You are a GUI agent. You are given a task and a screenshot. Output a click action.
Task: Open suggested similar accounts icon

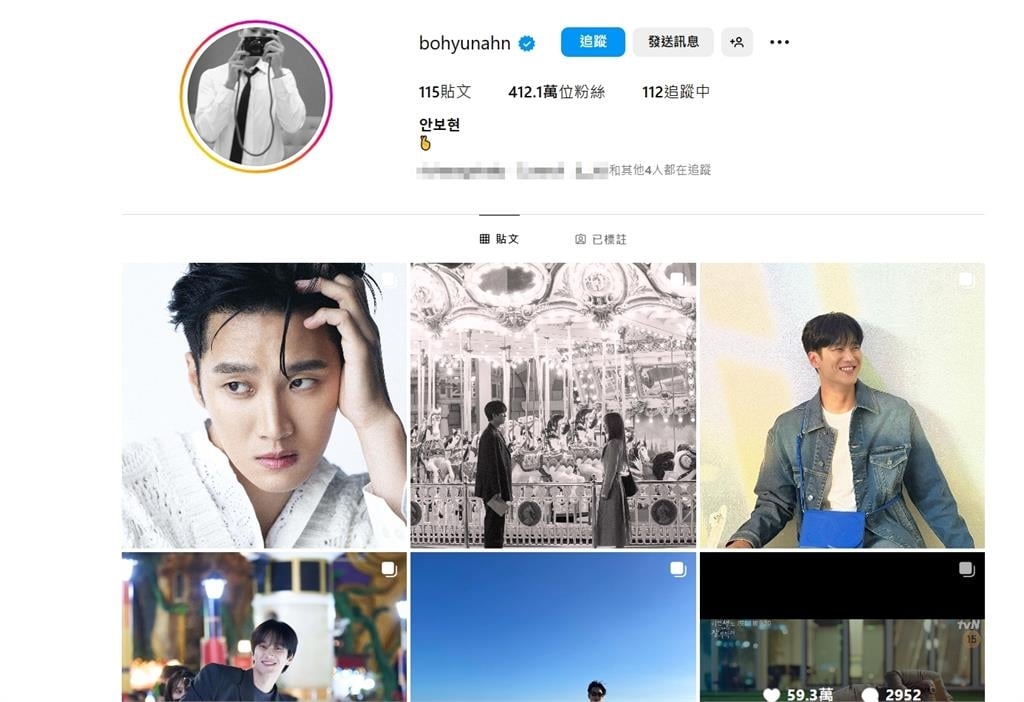[737, 42]
